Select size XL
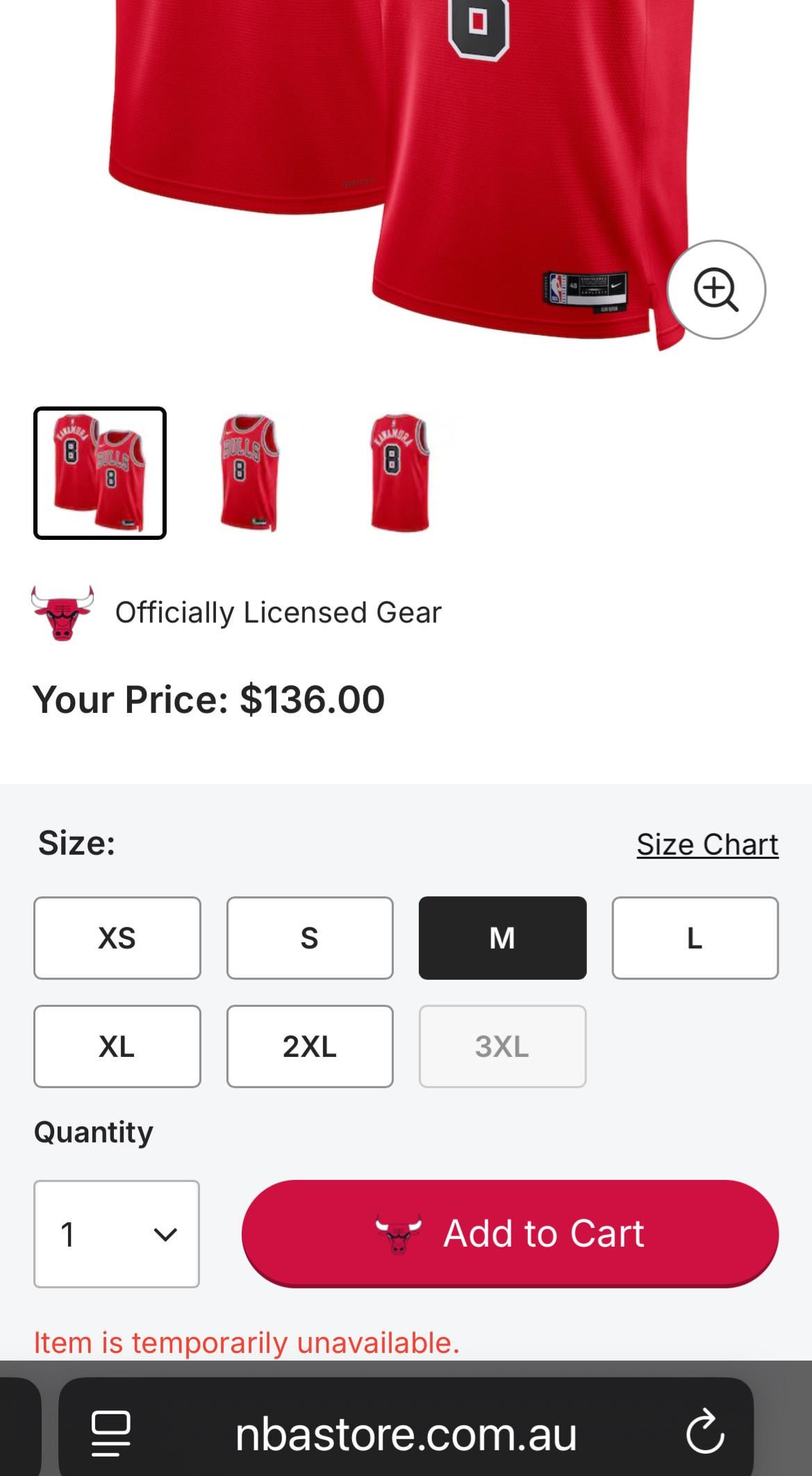Screen dimensions: 812x1476 117,1046
